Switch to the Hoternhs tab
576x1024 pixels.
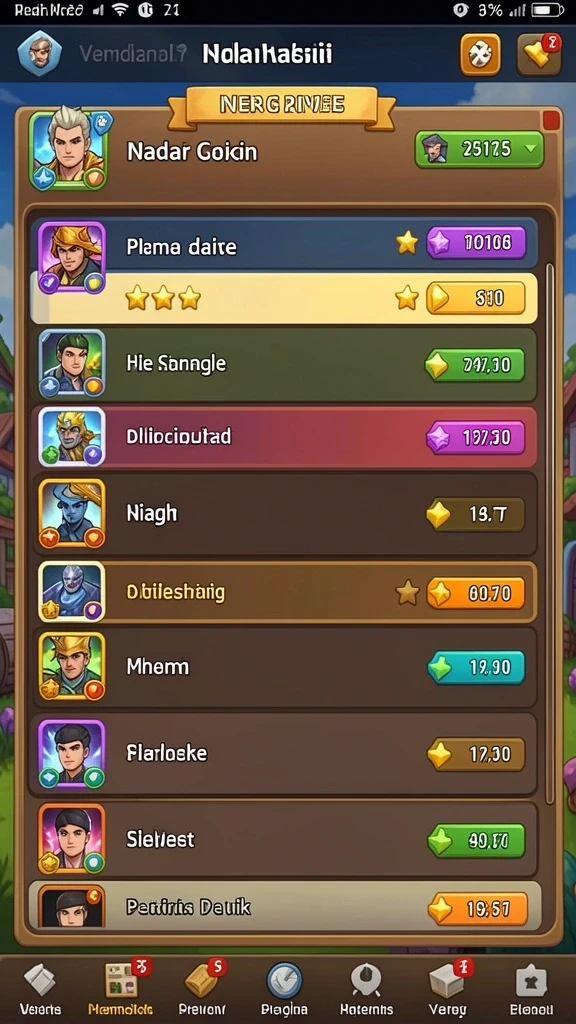click(366, 990)
